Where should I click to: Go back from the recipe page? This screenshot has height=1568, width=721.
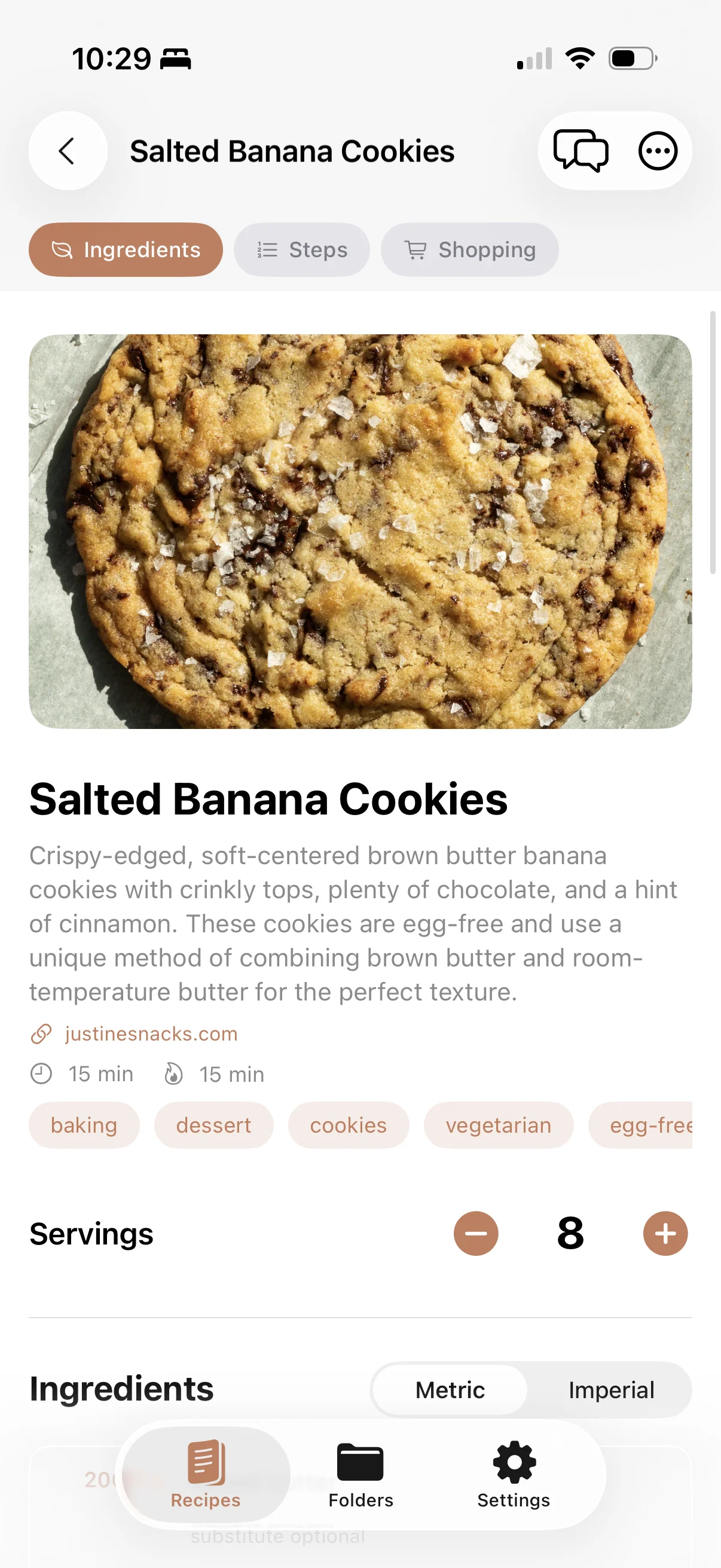(x=68, y=151)
